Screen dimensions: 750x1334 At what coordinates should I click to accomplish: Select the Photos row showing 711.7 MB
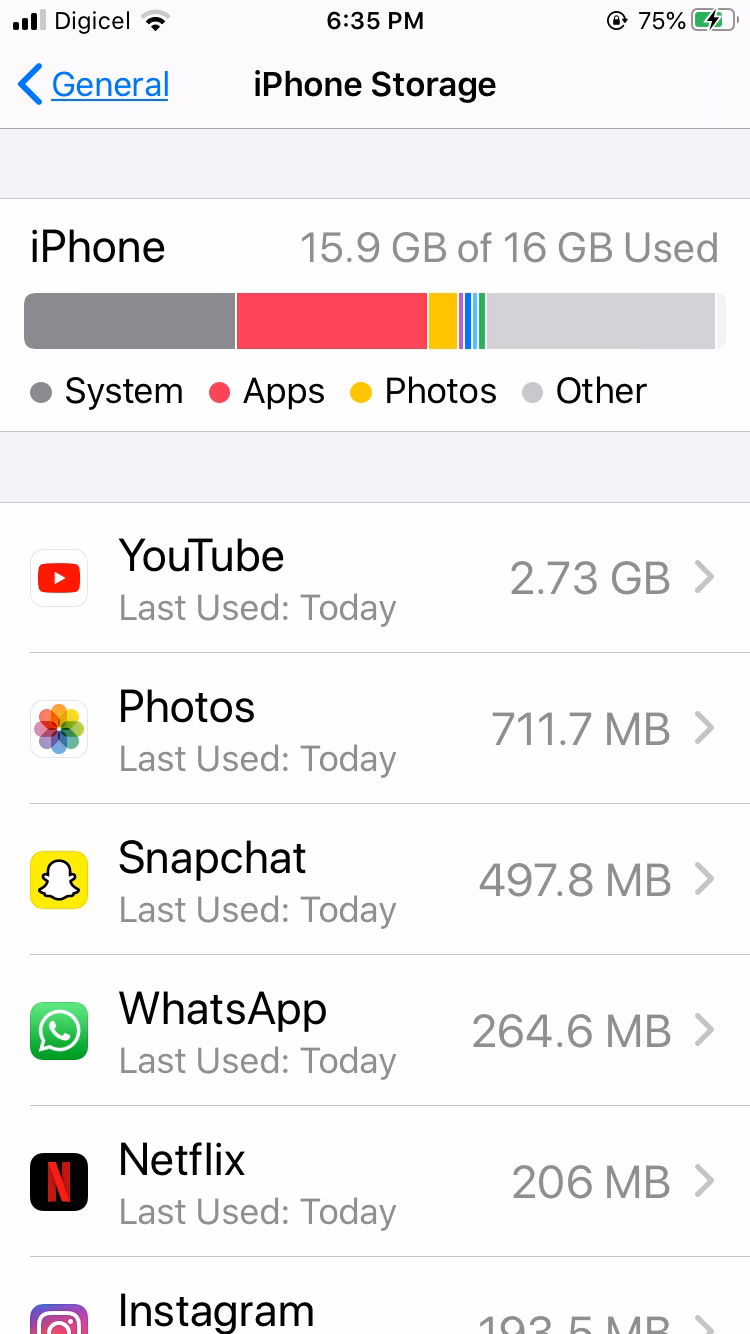375,729
